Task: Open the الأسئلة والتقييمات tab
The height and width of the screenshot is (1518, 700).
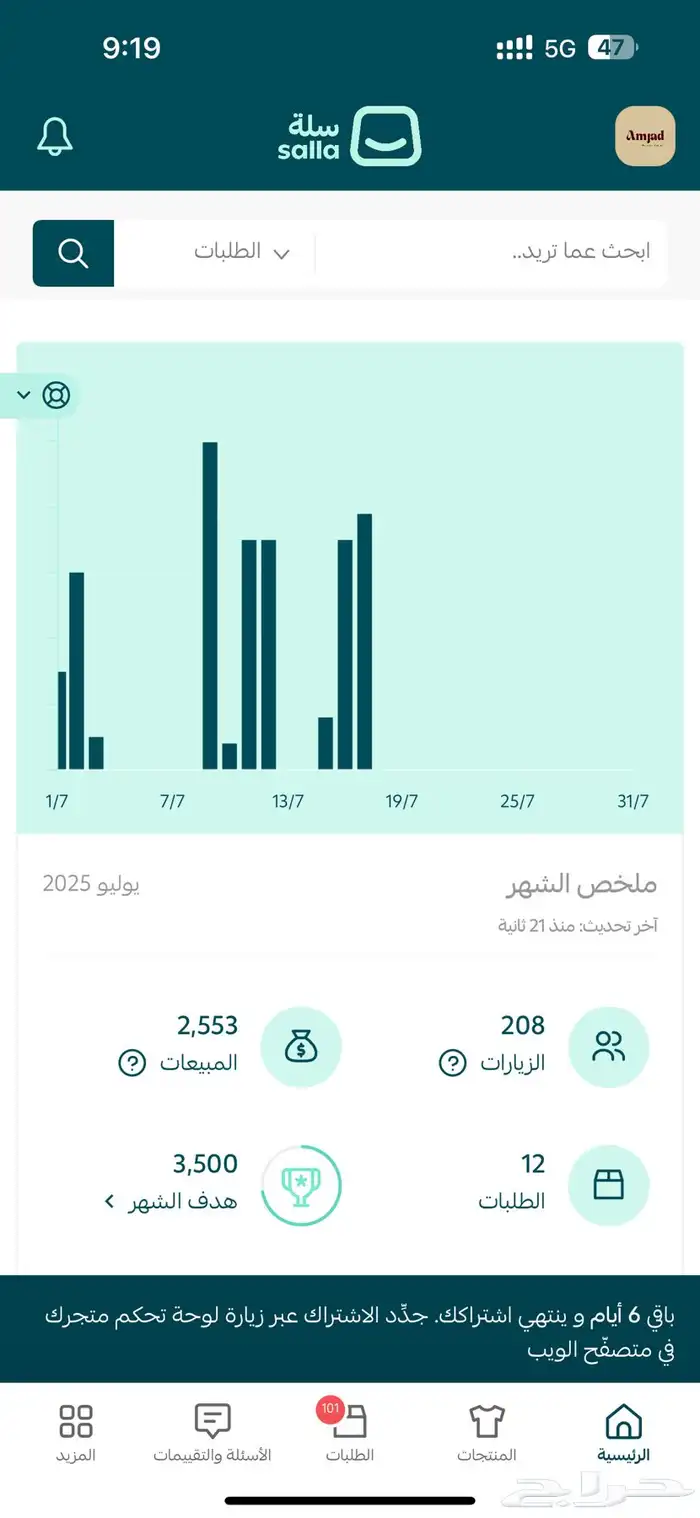Action: 212,1432
